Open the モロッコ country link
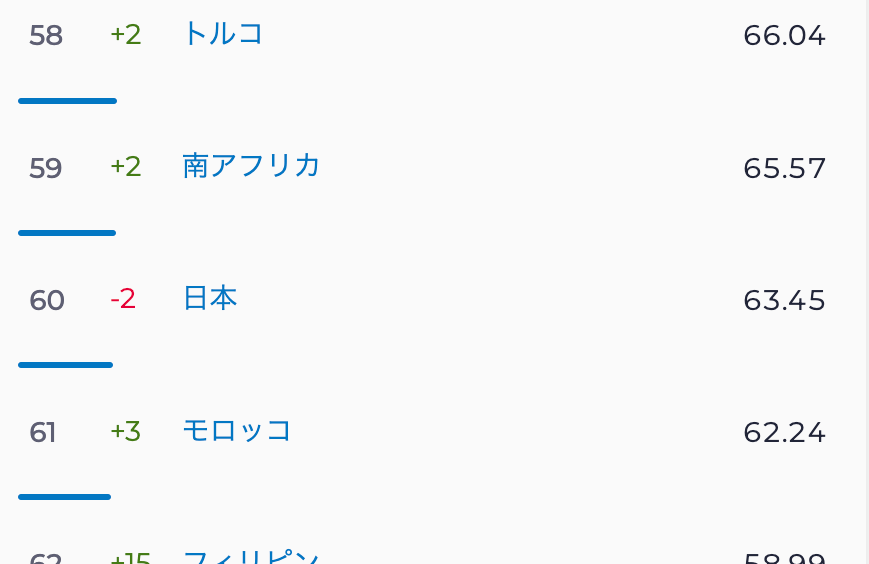 pyautogui.click(x=237, y=431)
